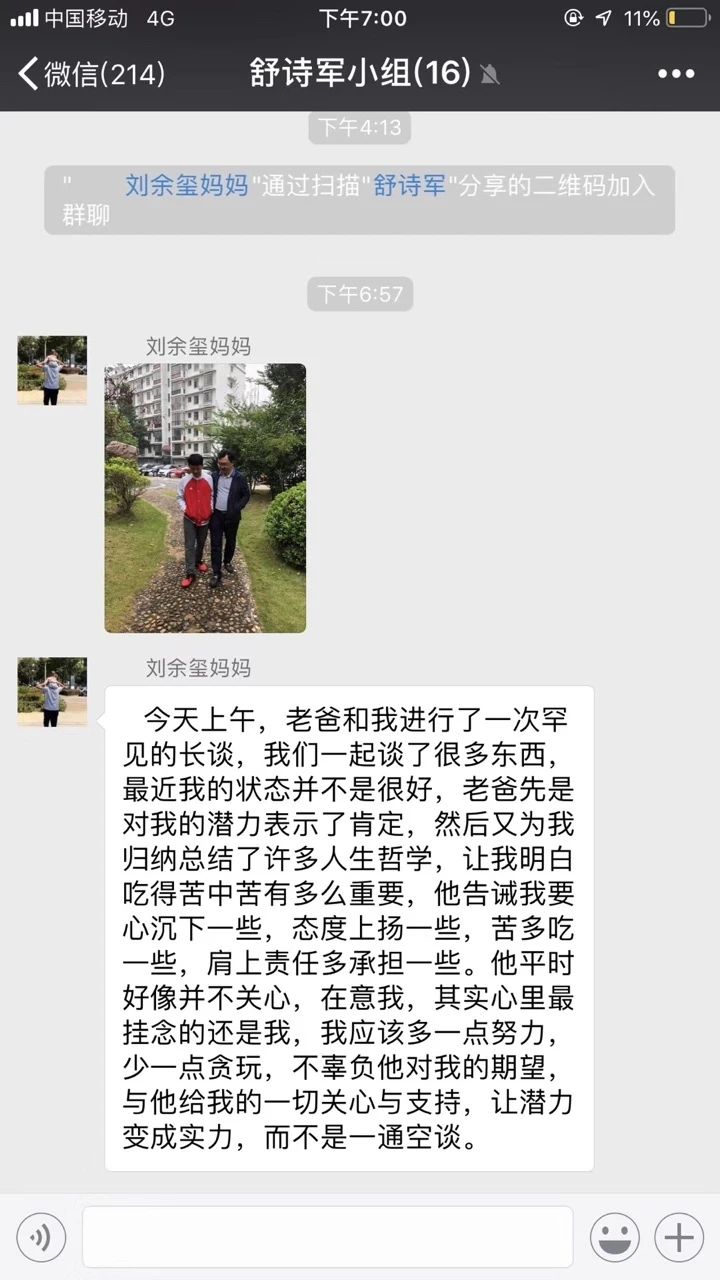This screenshot has height=1280, width=720.
Task: Switch to voice input mode
Action: (41, 1238)
